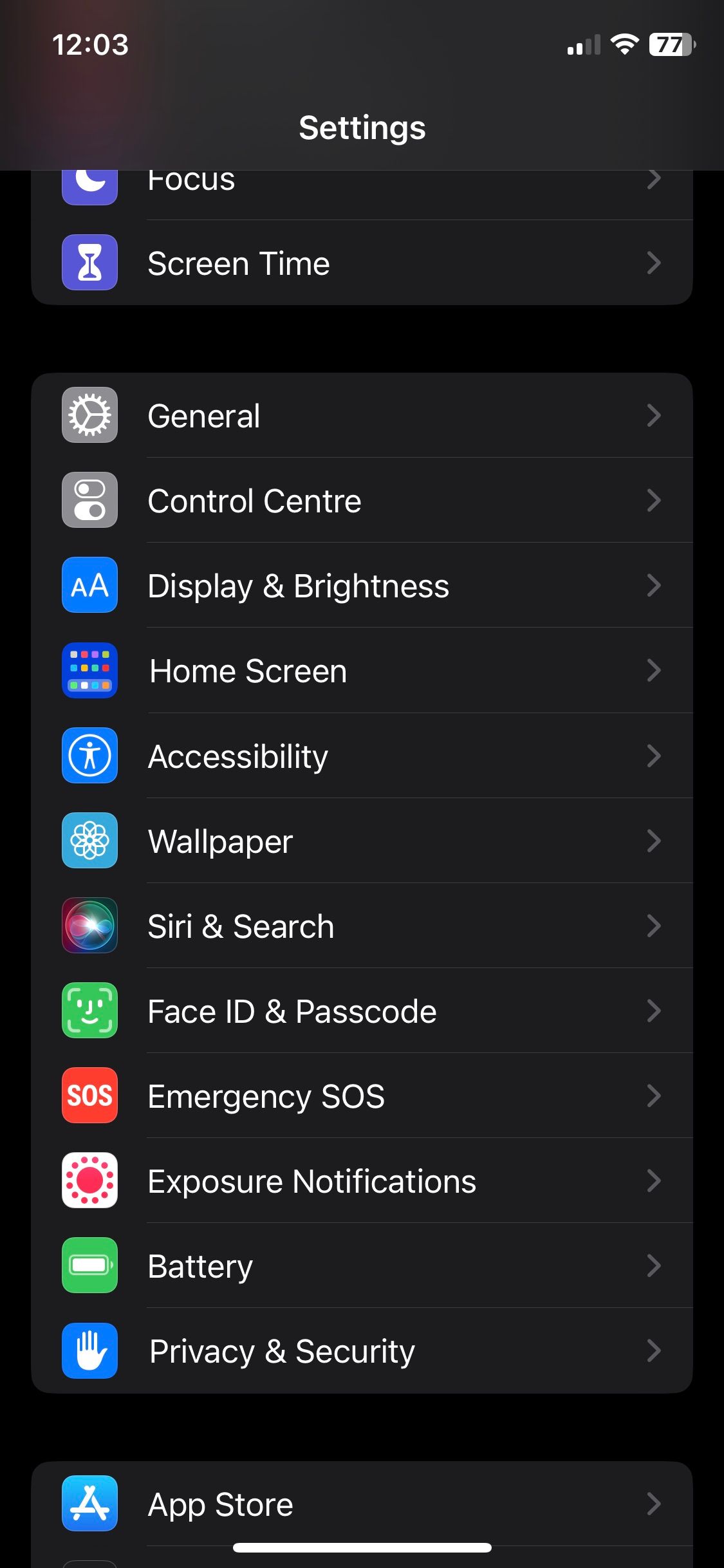
Task: Open the blue App Store icon
Action: [89, 1505]
